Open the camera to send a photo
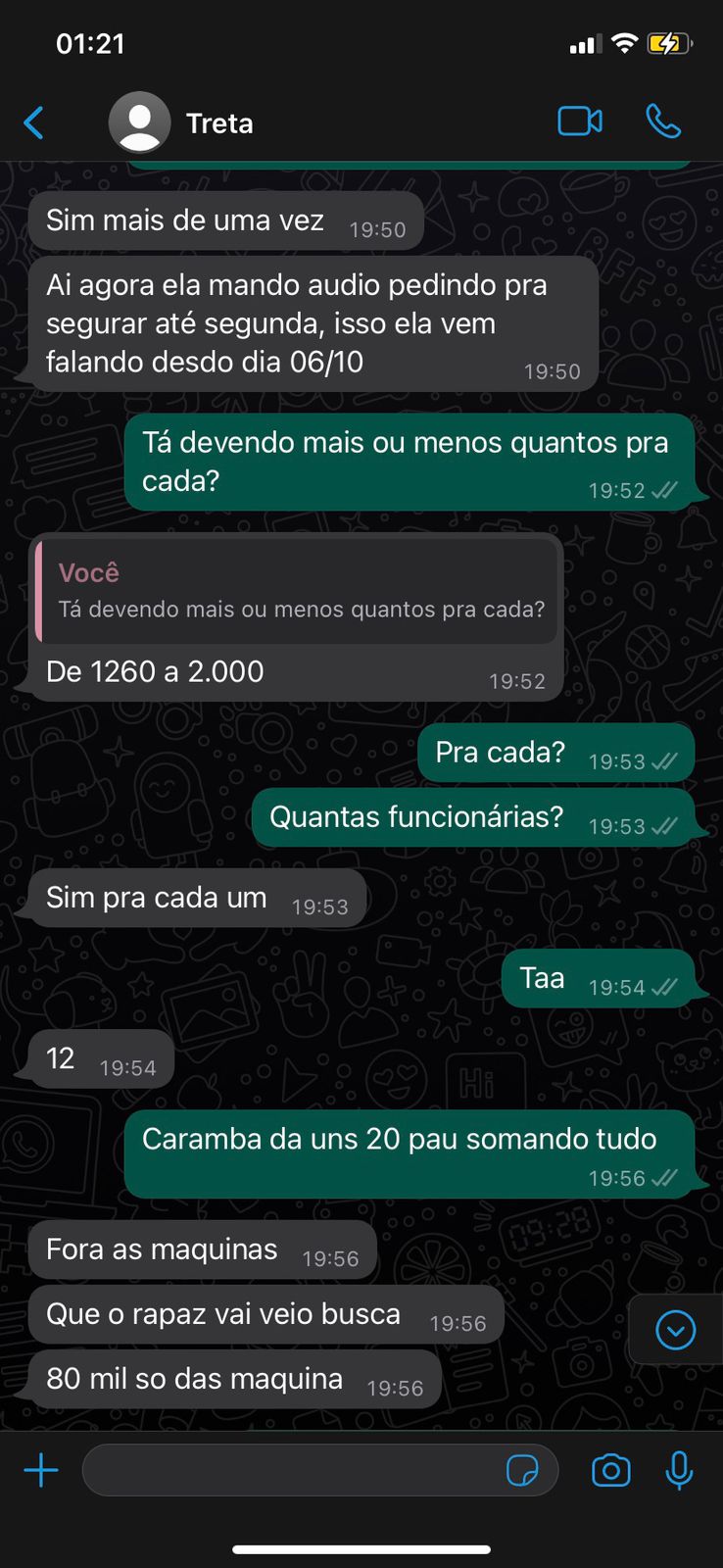This screenshot has width=723, height=1568. 610,1470
